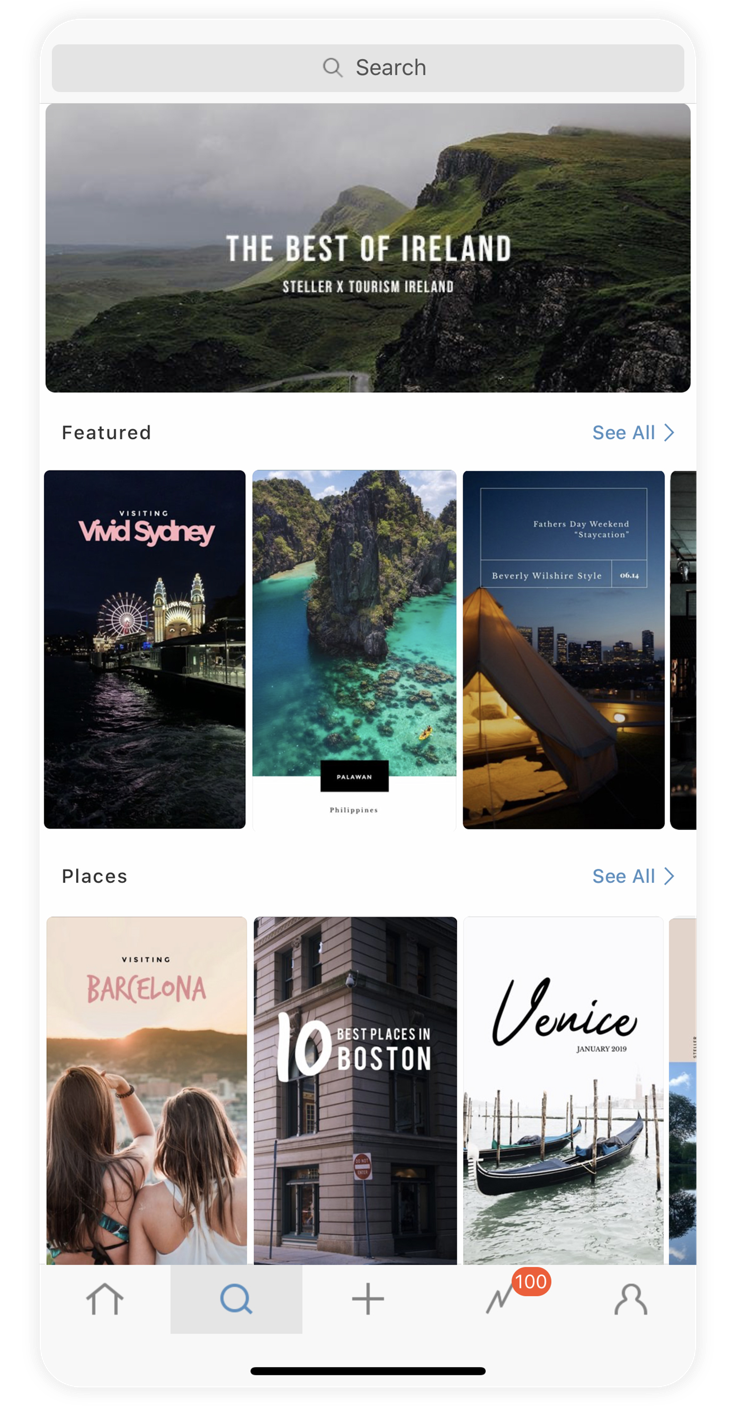See all Places stories
Image resolution: width=736 pixels, height=1406 pixels.
click(x=633, y=877)
